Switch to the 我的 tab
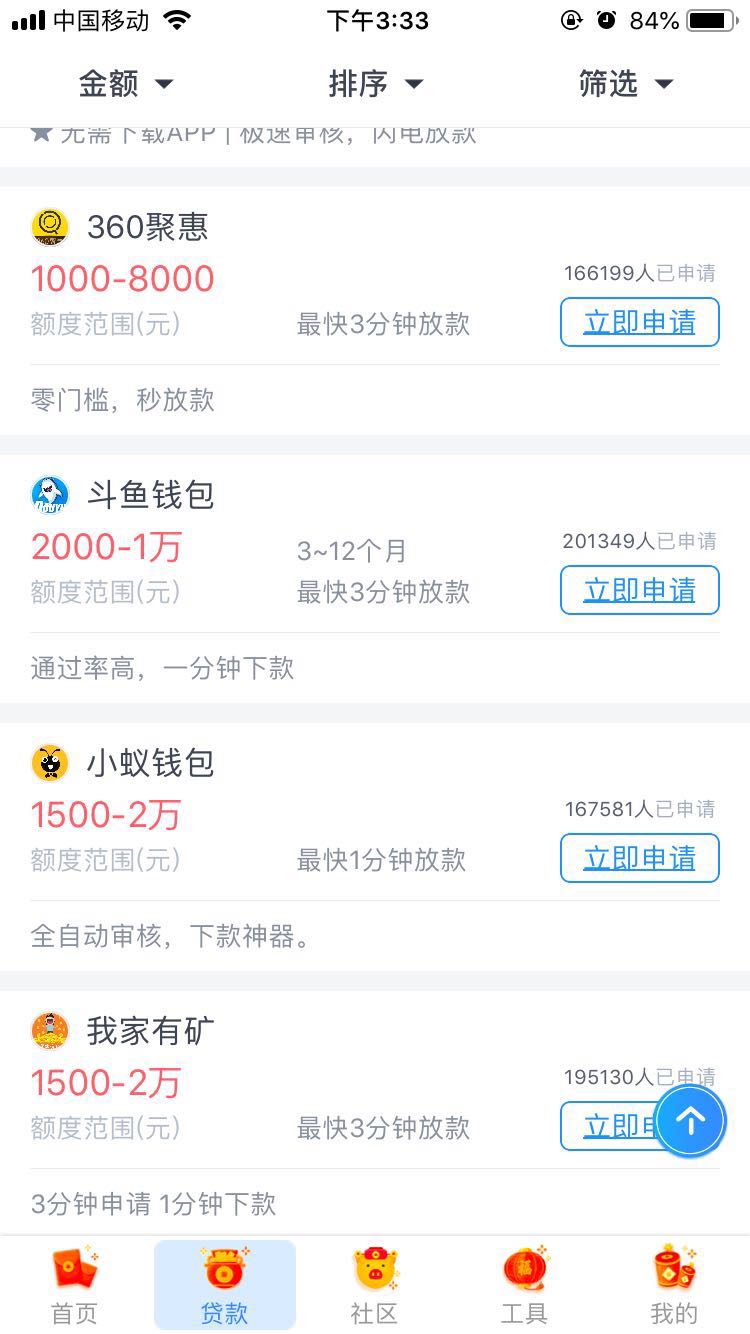The height and width of the screenshot is (1334, 750). coord(673,1285)
